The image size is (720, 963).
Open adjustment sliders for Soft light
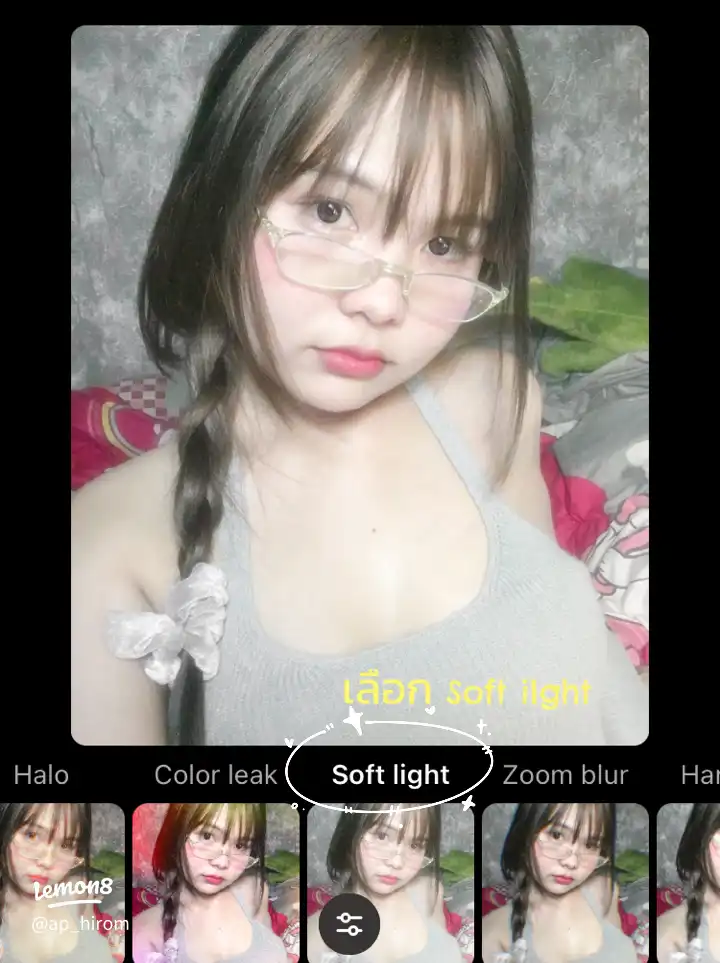(349, 925)
